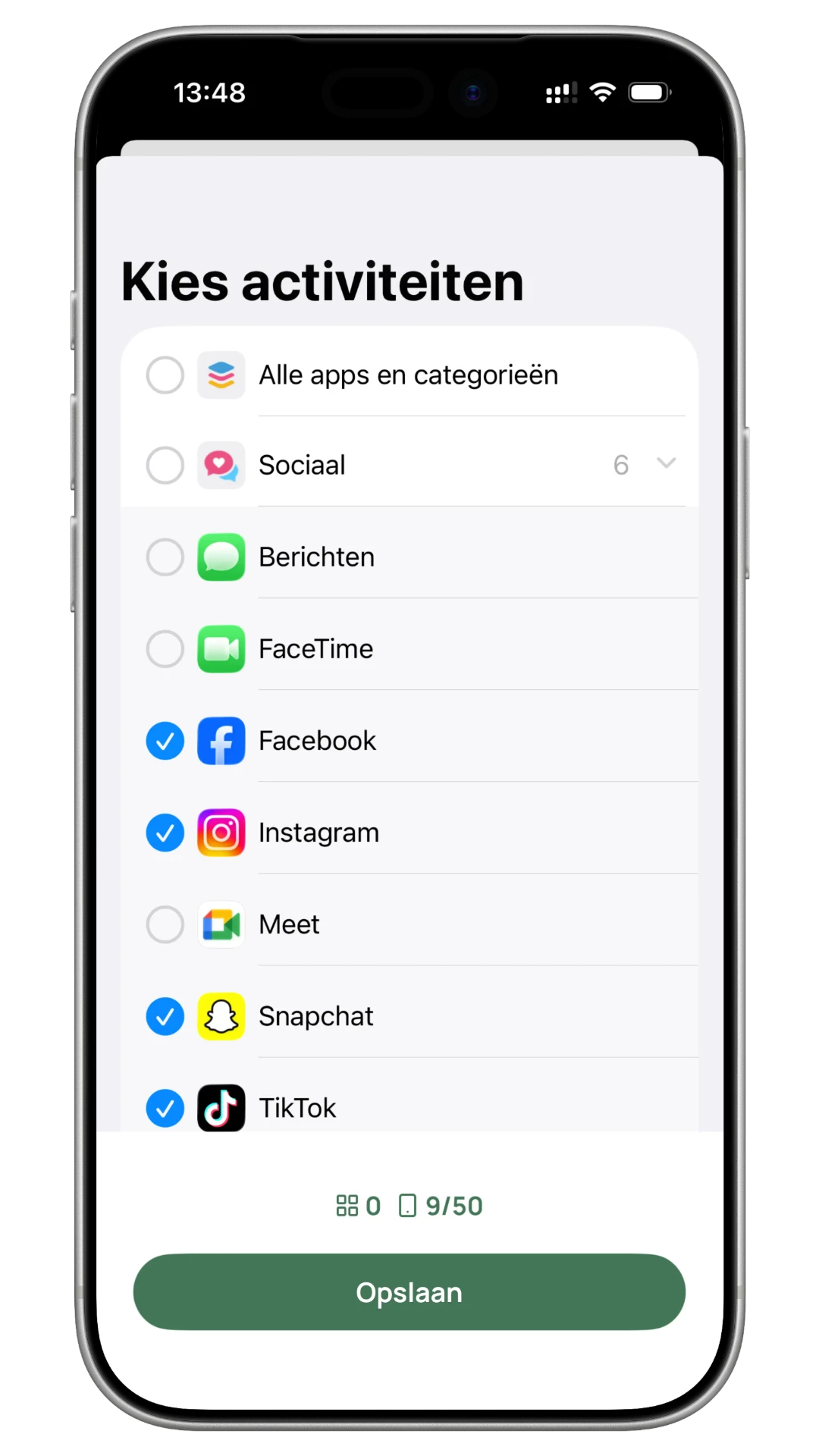Viewport: 819px width, 1456px height.
Task: Uncheck Snapchat
Action: tap(165, 1016)
